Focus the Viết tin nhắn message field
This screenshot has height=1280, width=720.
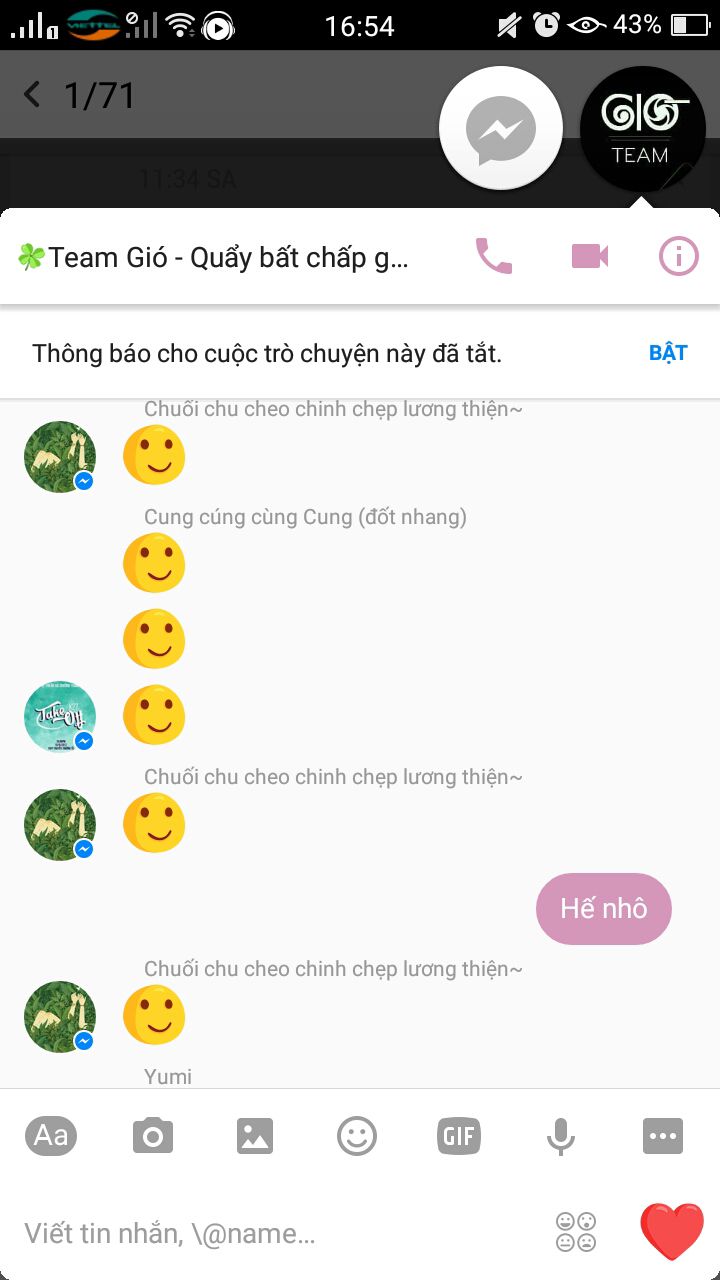point(270,1233)
